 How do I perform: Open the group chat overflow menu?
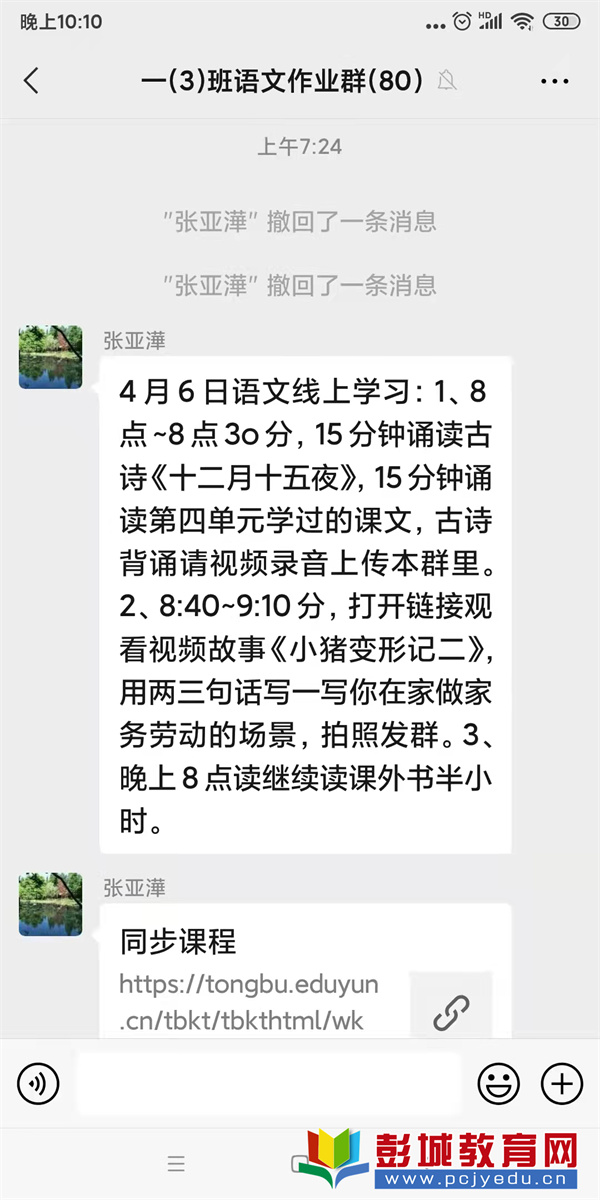tap(554, 81)
